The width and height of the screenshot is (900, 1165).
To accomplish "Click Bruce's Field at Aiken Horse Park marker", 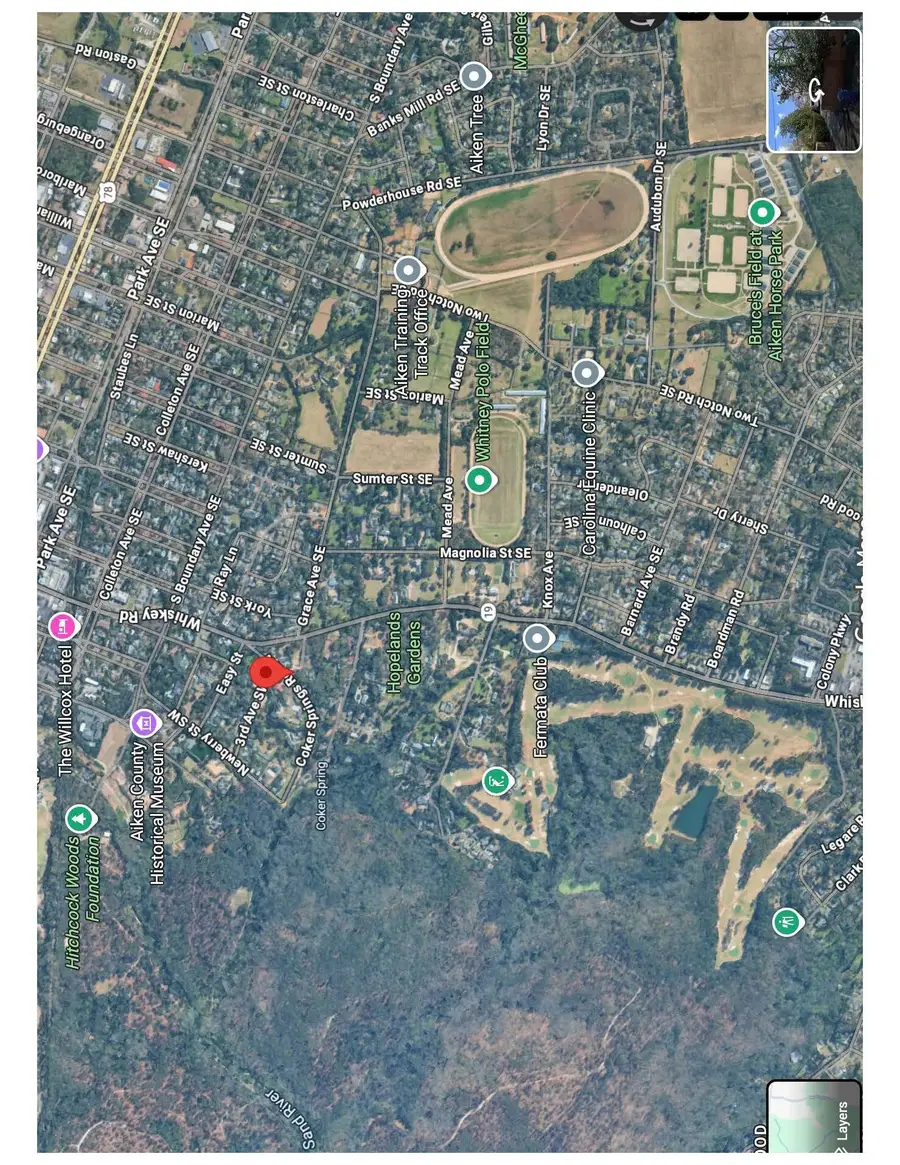I will [764, 212].
